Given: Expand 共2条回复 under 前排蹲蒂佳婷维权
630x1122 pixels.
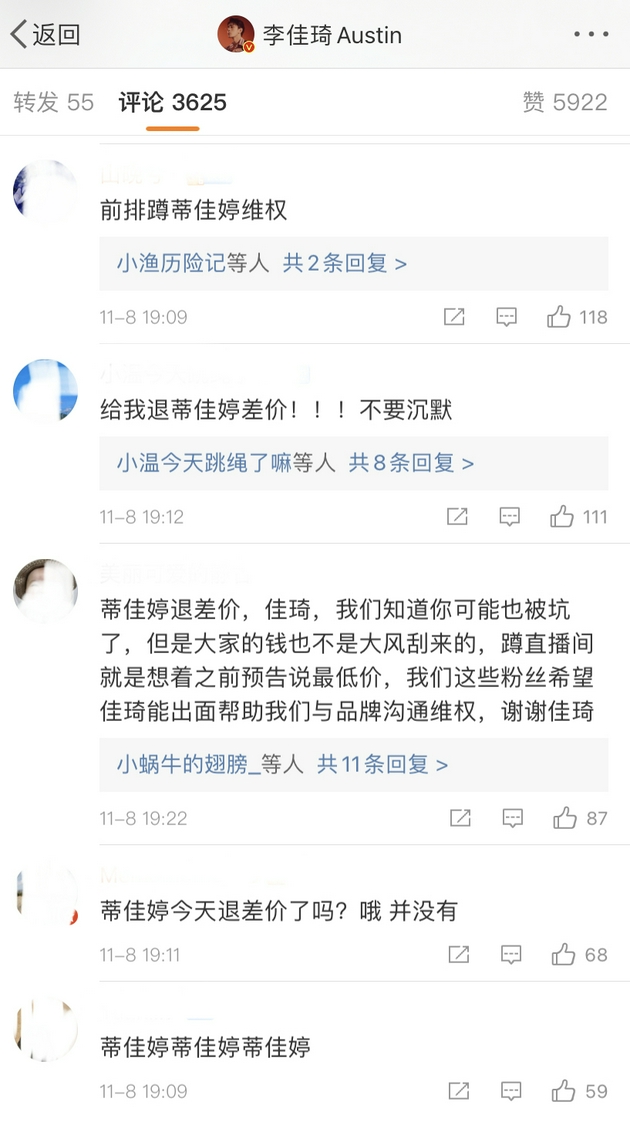Looking at the screenshot, I should [x=345, y=264].
